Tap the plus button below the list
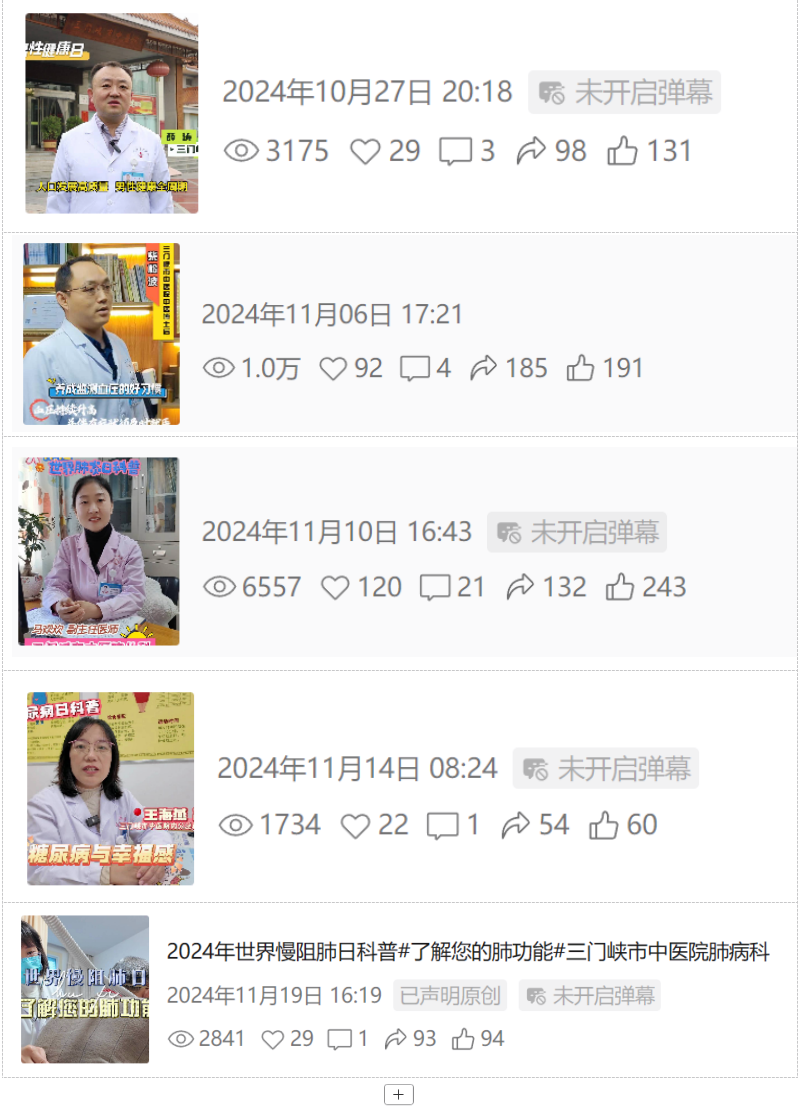The image size is (802, 1106). point(399,1095)
